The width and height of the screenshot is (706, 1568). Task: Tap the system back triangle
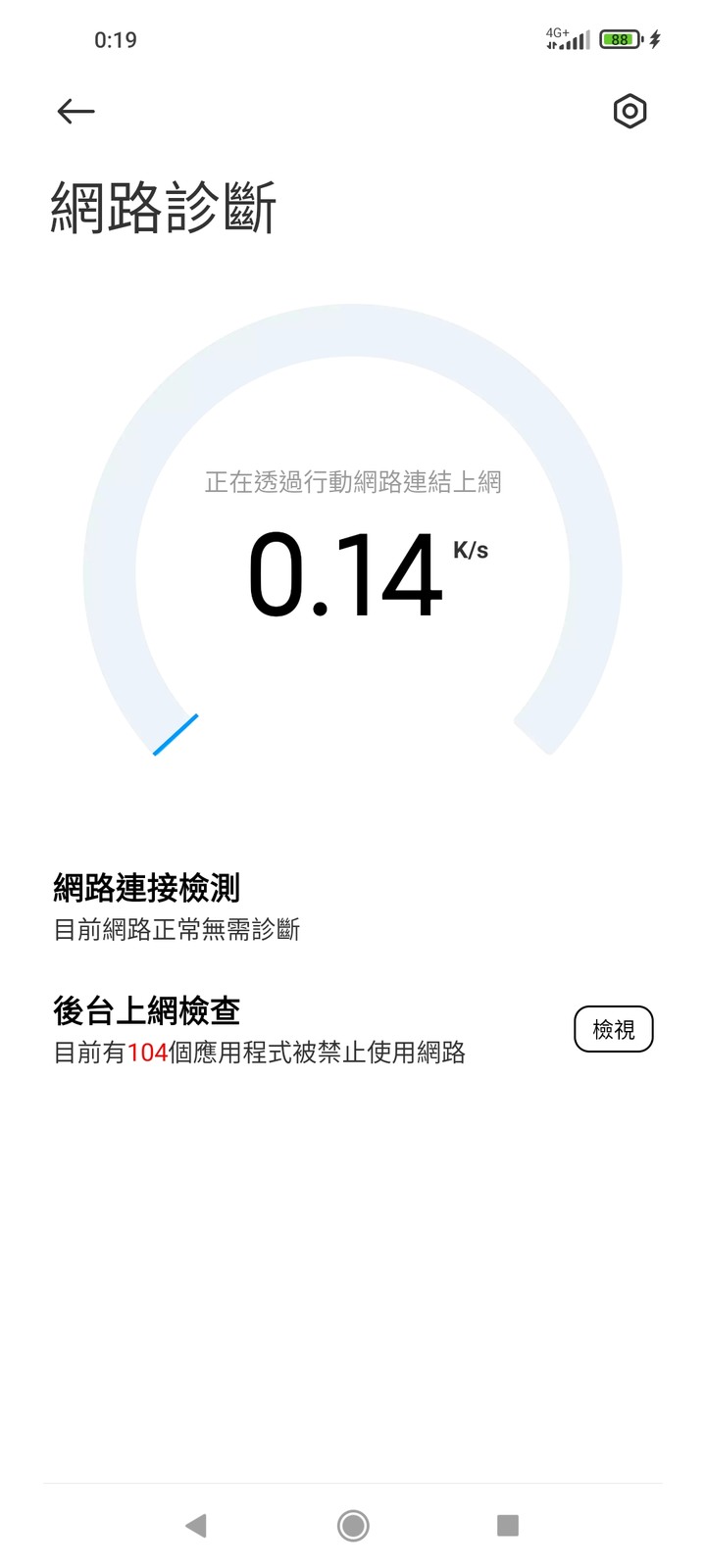point(196,1525)
